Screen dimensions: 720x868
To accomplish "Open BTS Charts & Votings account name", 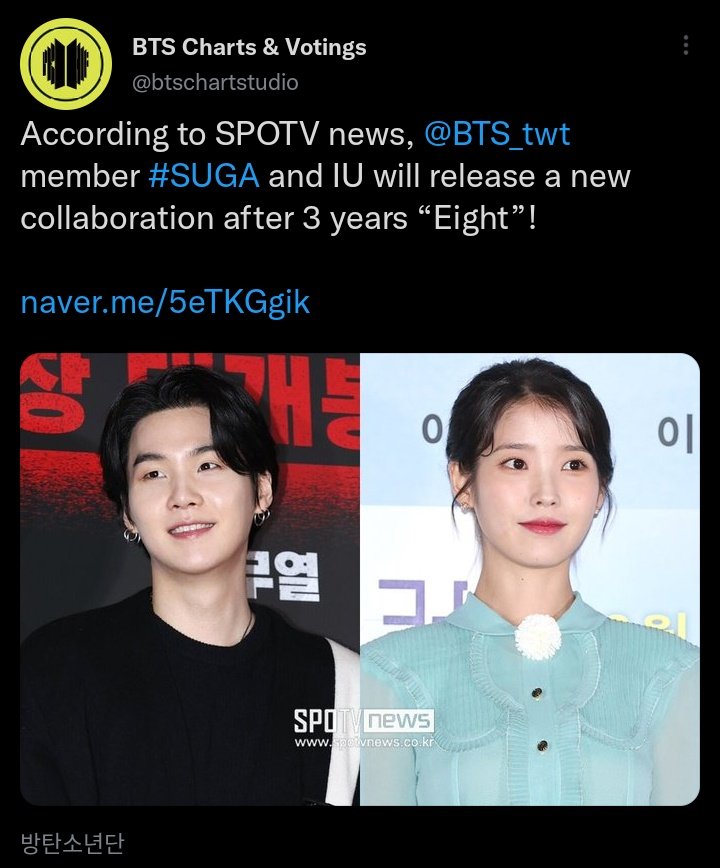I will pos(249,47).
